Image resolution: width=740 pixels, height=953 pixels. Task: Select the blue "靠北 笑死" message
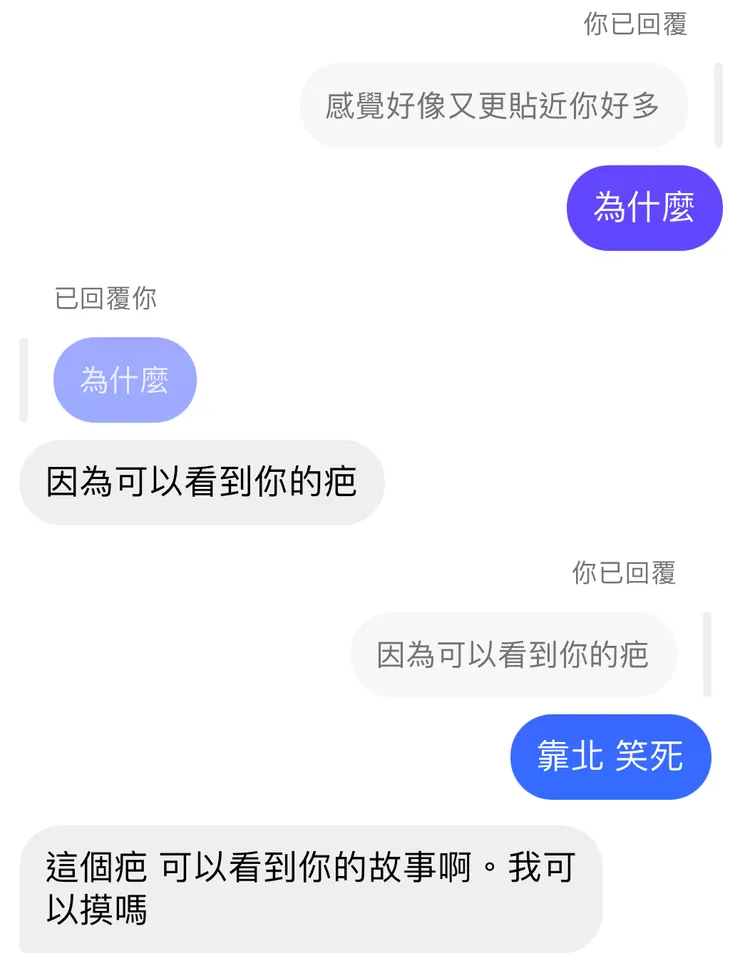(x=610, y=757)
